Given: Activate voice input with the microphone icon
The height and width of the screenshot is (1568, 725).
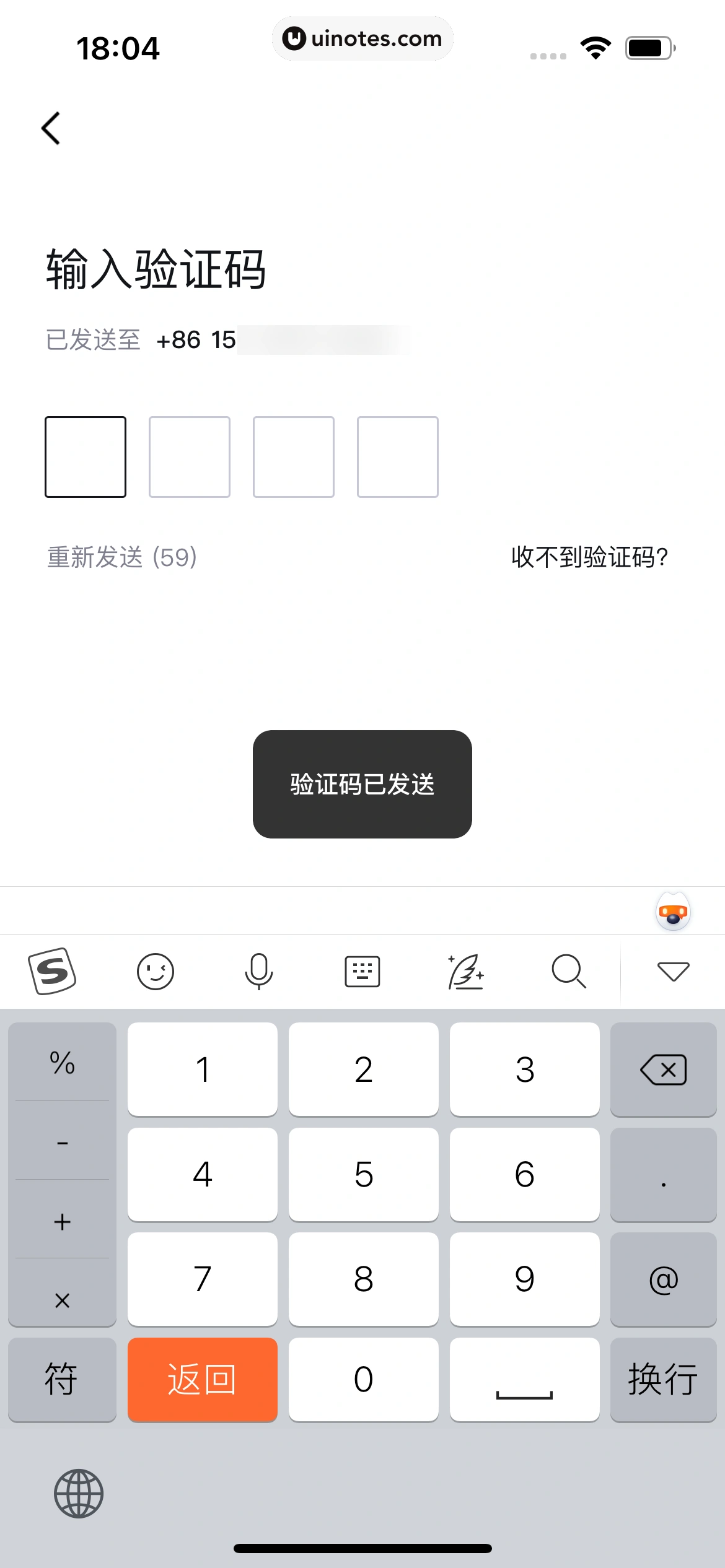Looking at the screenshot, I should [x=259, y=971].
